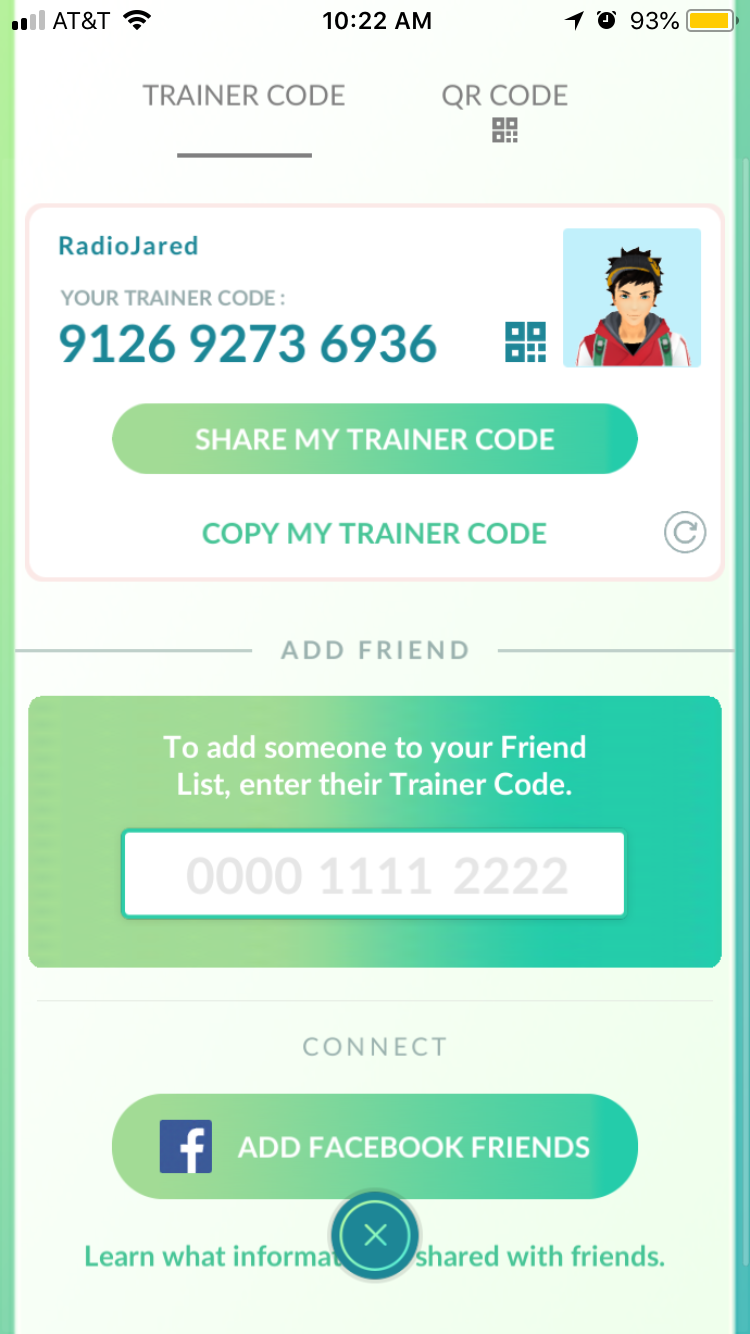
Task: Open the QR icon beside trainer code
Action: coord(526,342)
